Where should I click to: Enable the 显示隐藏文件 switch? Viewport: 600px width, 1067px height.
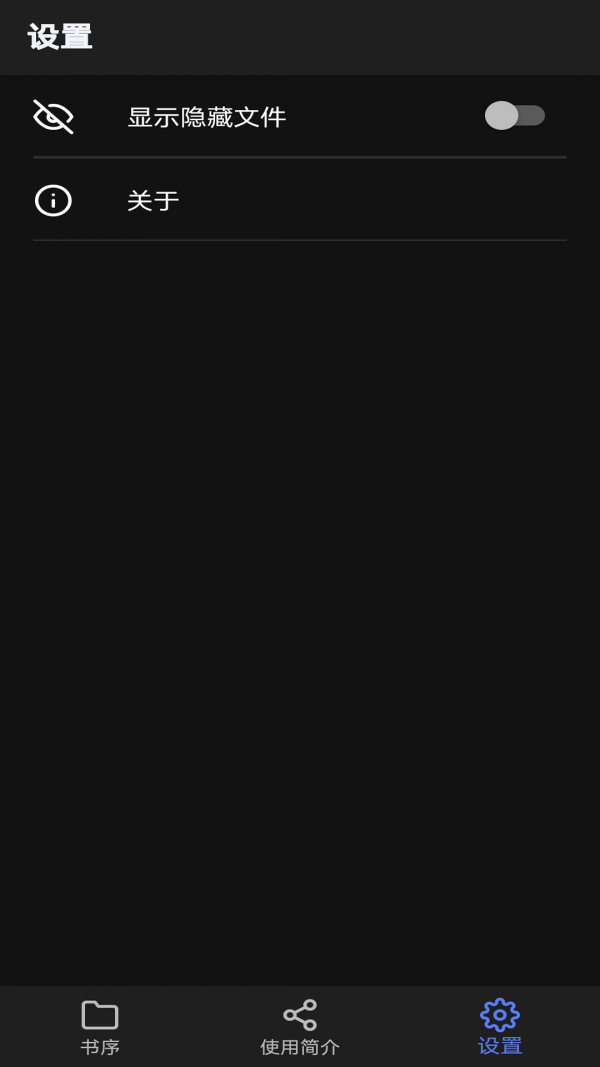[x=514, y=116]
